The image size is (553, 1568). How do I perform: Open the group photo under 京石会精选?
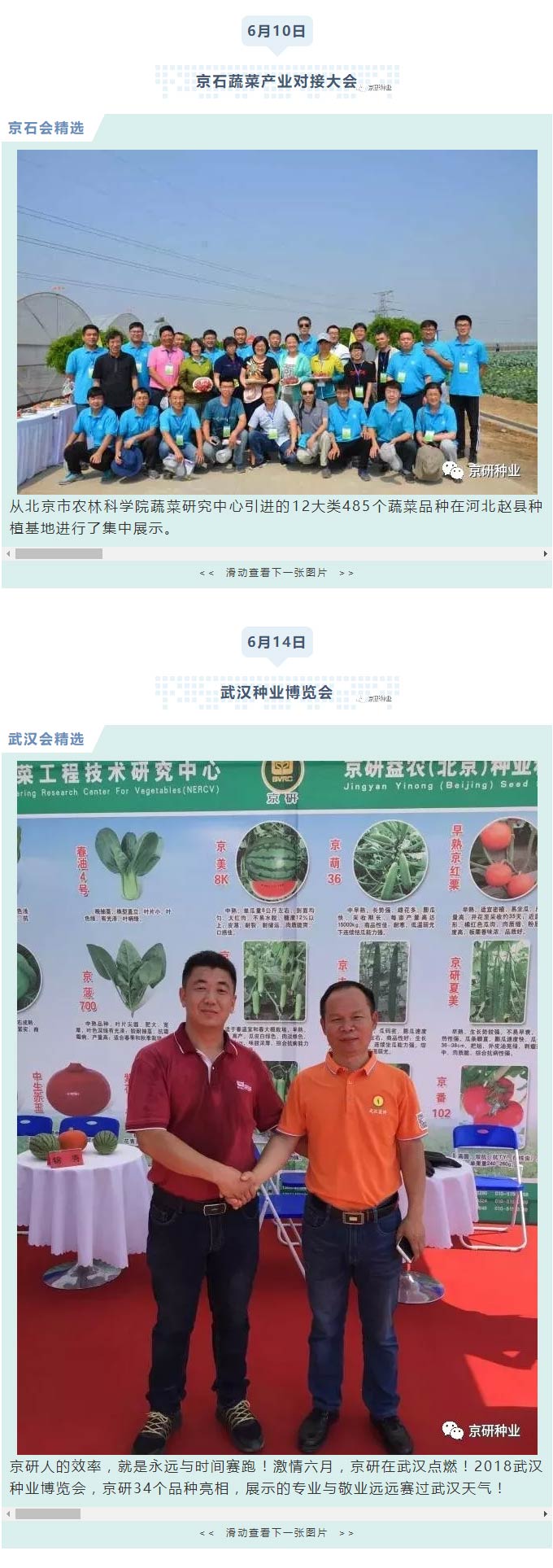click(x=276, y=321)
